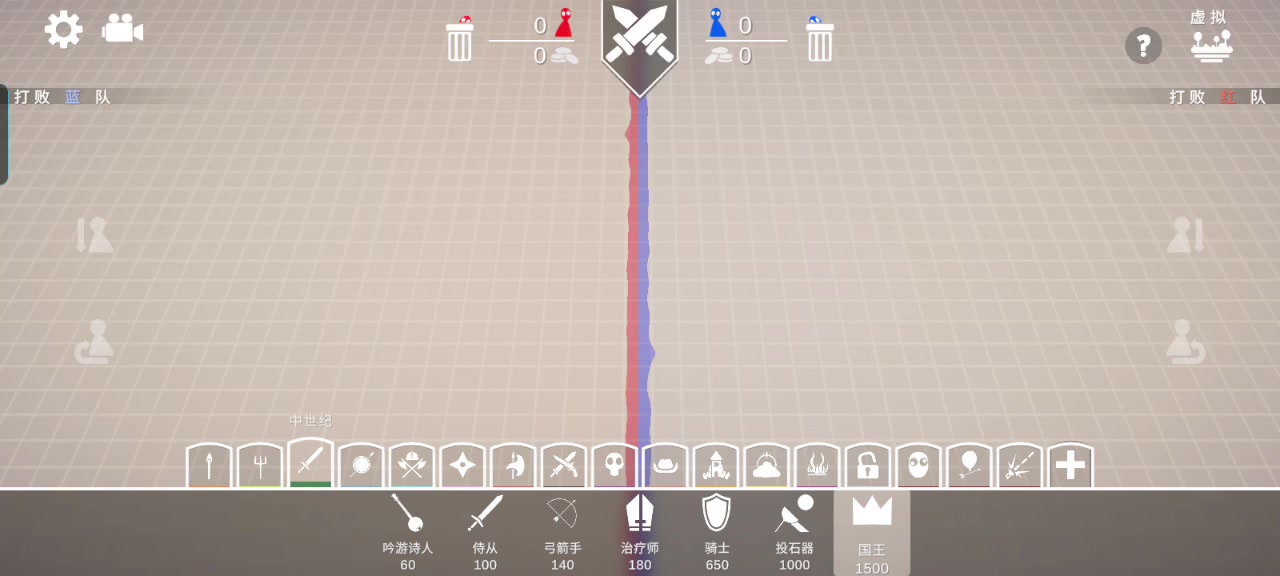The width and height of the screenshot is (1280, 576).
Task: Select the 吟游诗人 unit
Action: [408, 530]
